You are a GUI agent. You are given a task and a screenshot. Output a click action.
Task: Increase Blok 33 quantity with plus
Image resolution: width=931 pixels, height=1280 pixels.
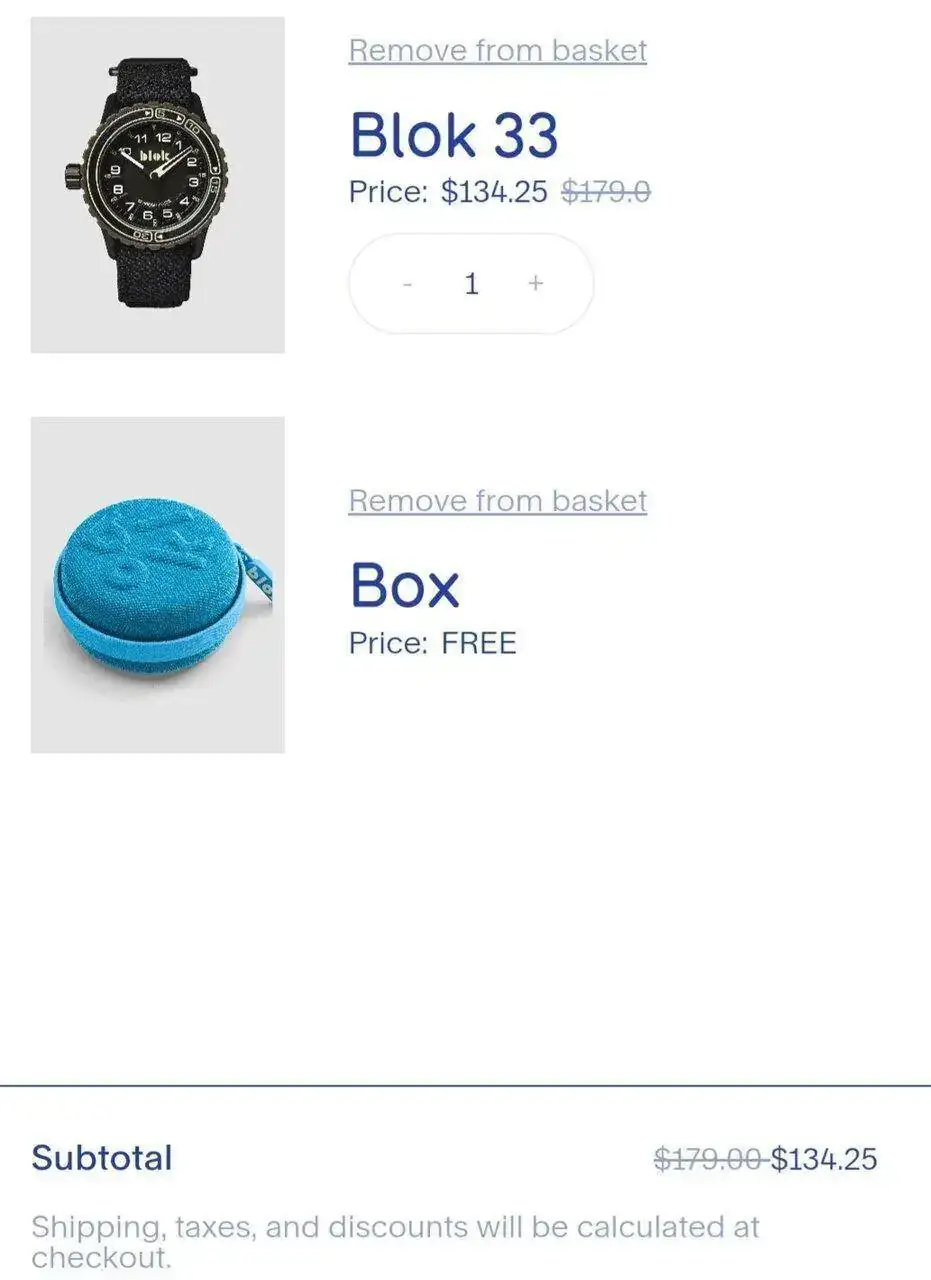click(x=536, y=284)
